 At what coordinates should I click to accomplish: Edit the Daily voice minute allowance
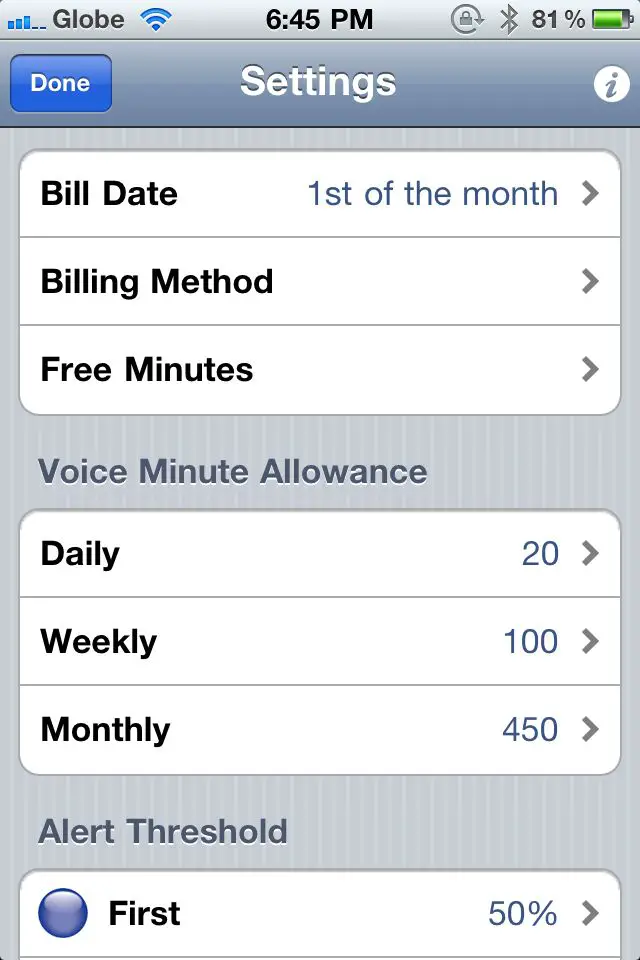tap(320, 554)
